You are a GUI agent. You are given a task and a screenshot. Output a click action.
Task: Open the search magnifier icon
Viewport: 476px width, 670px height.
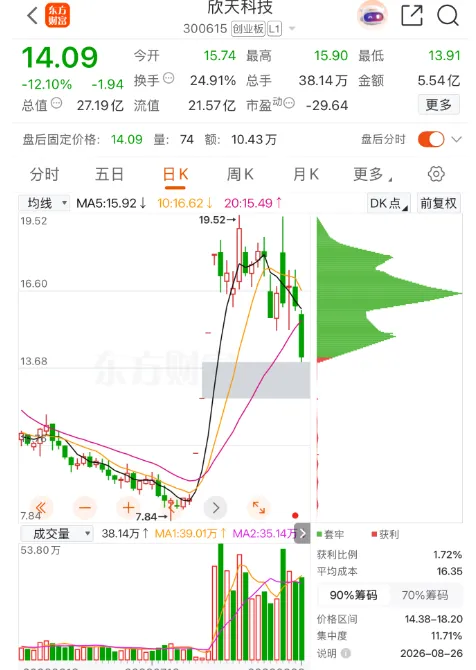pos(447,15)
